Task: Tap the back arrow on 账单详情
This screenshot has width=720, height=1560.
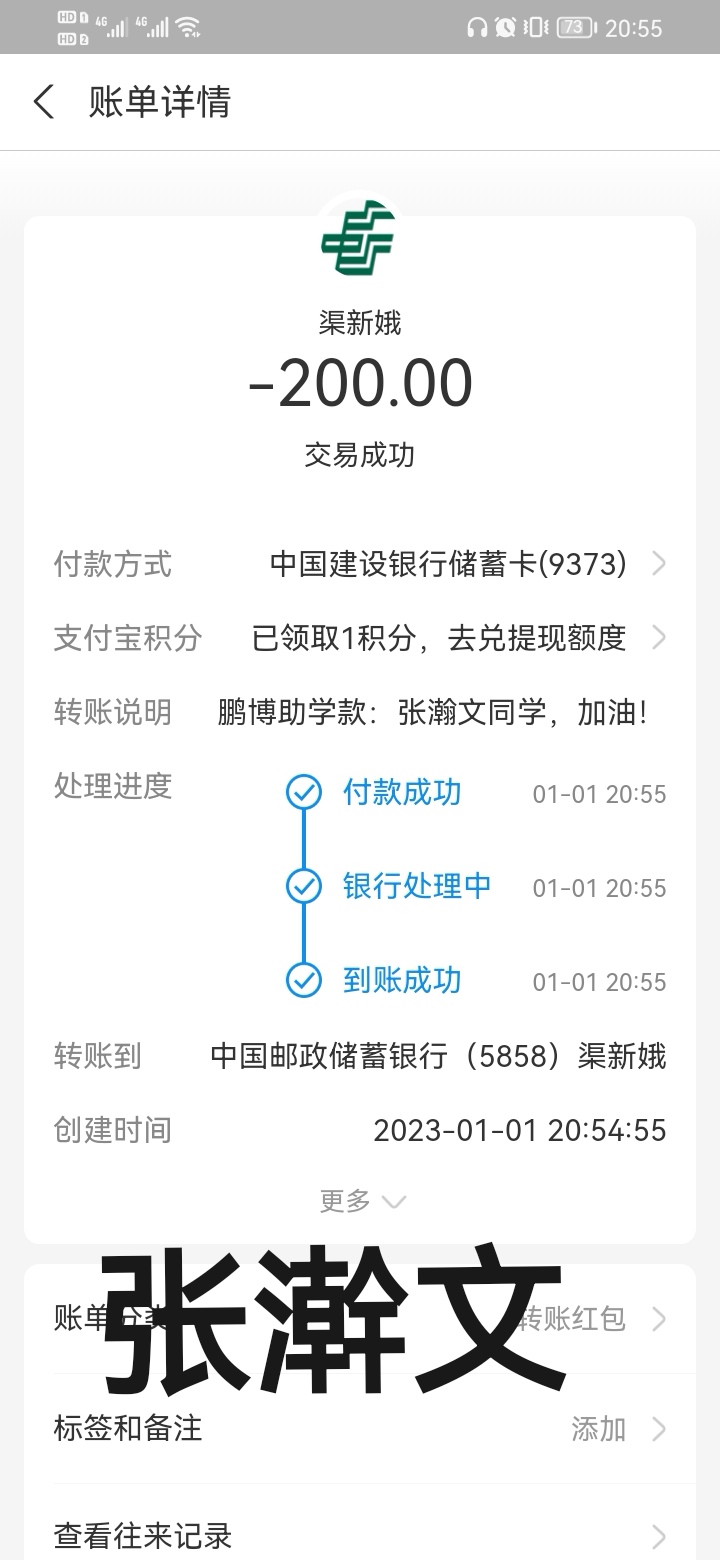Action: 42,101
